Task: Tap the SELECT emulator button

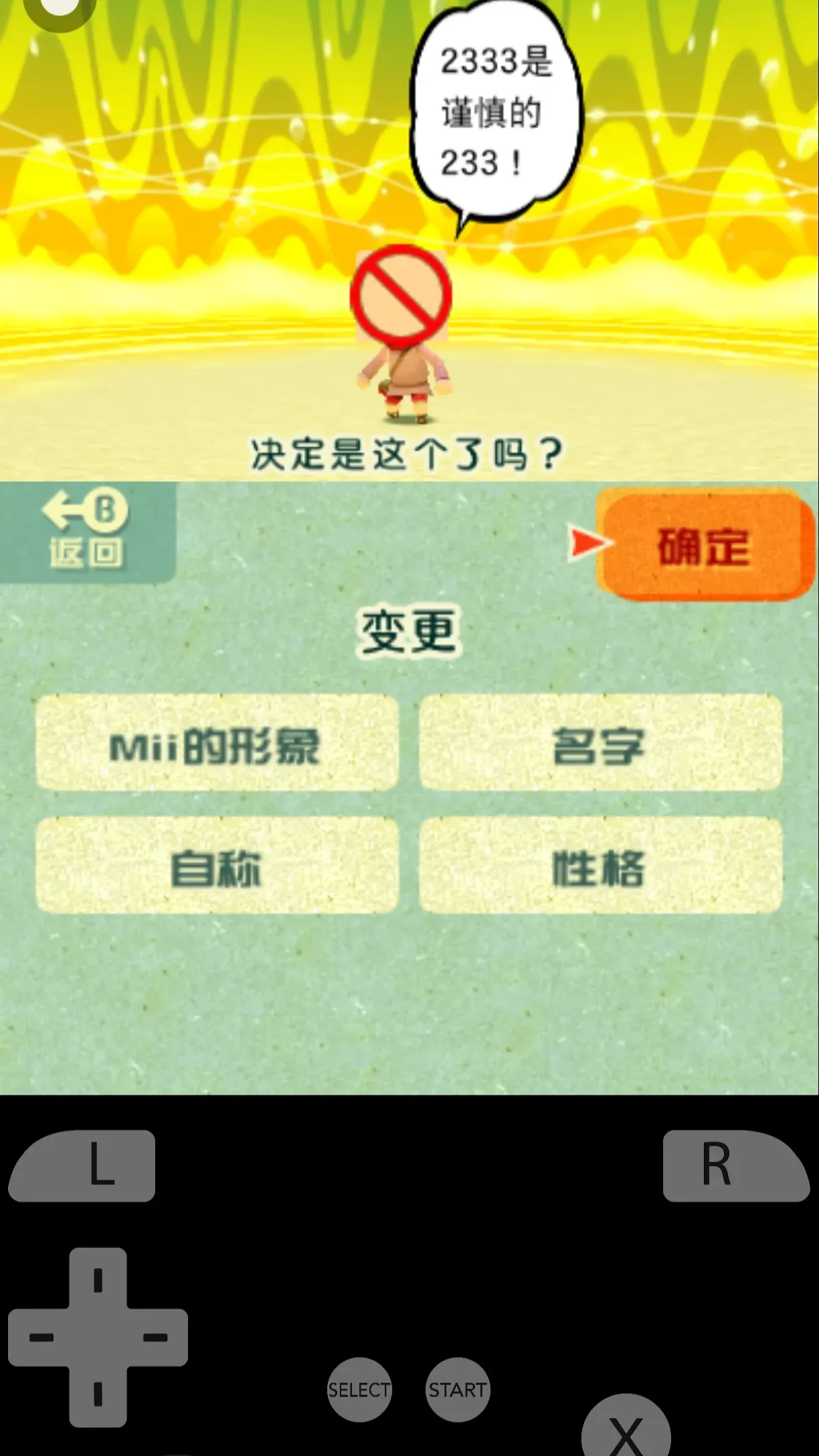Action: point(359,1389)
